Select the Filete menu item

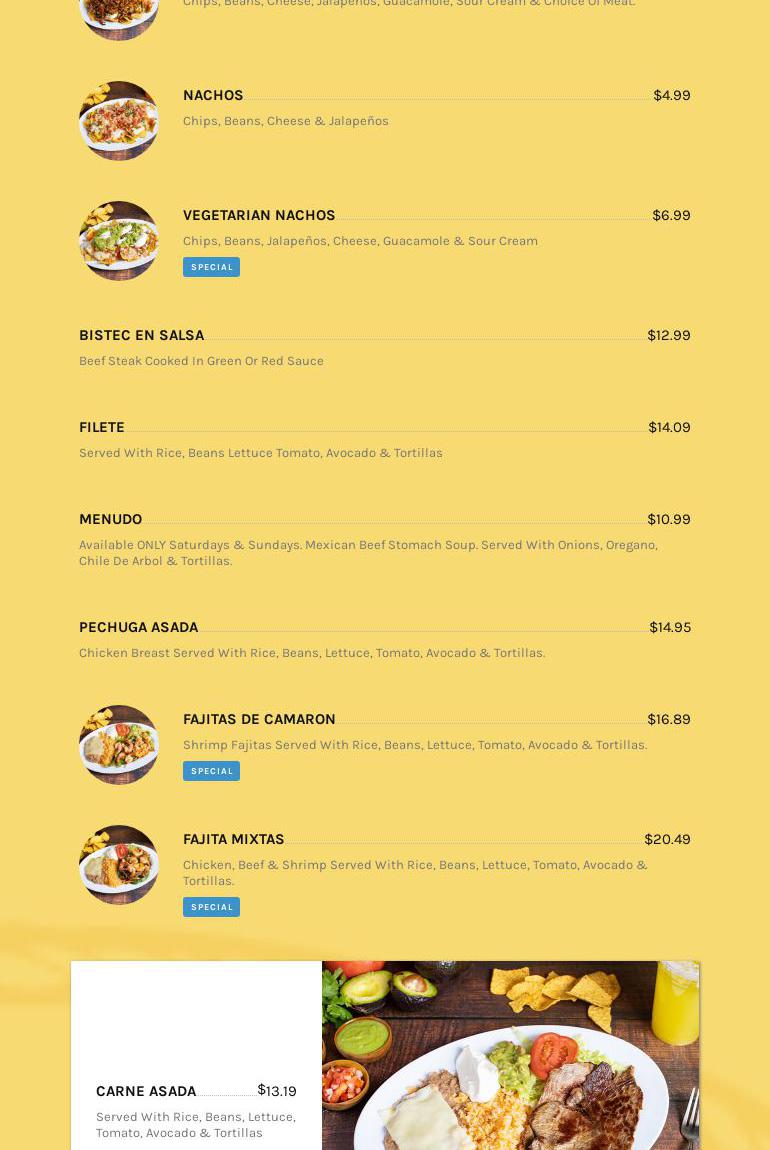click(x=102, y=427)
